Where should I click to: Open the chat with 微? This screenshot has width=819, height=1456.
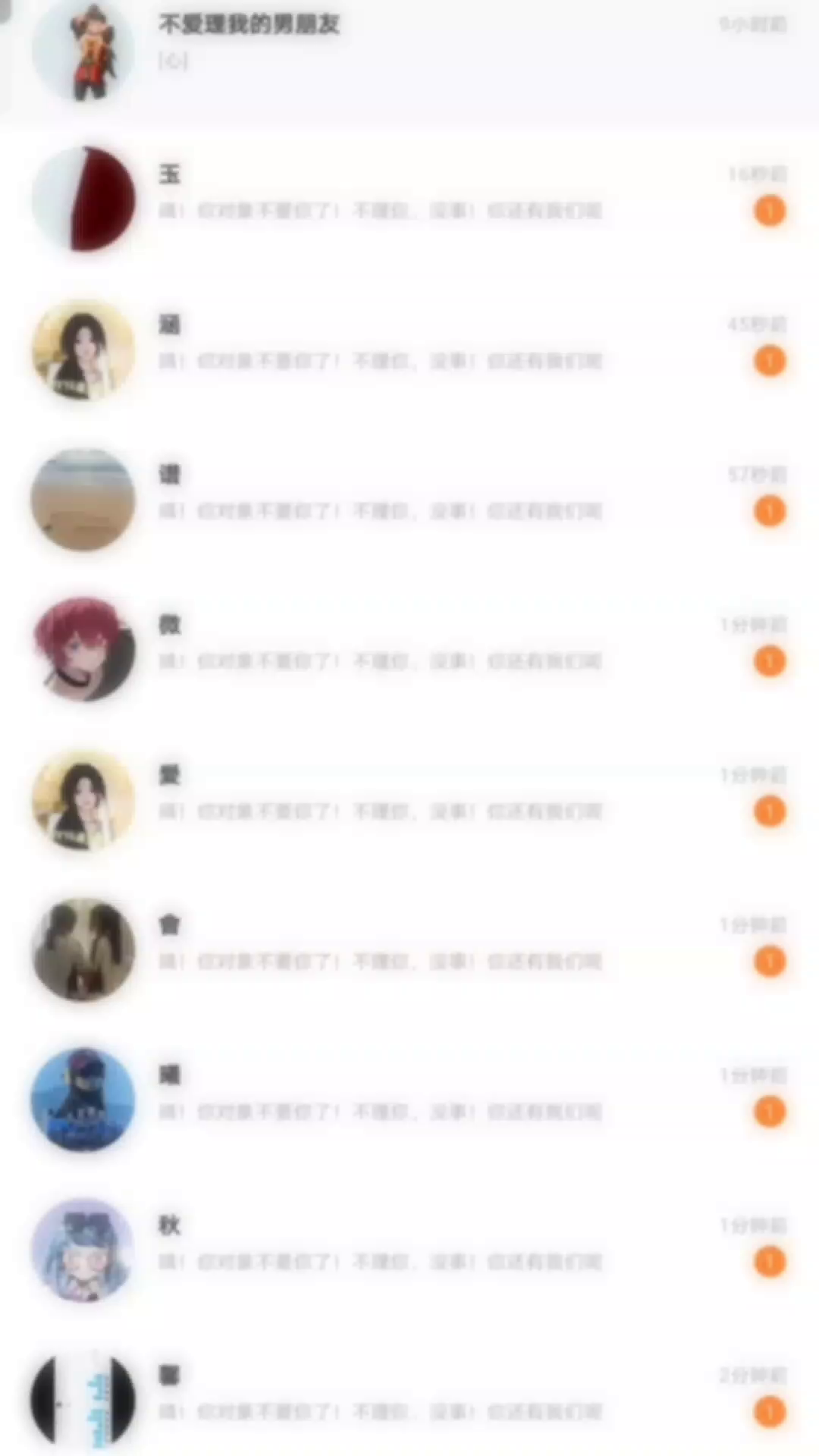click(409, 646)
